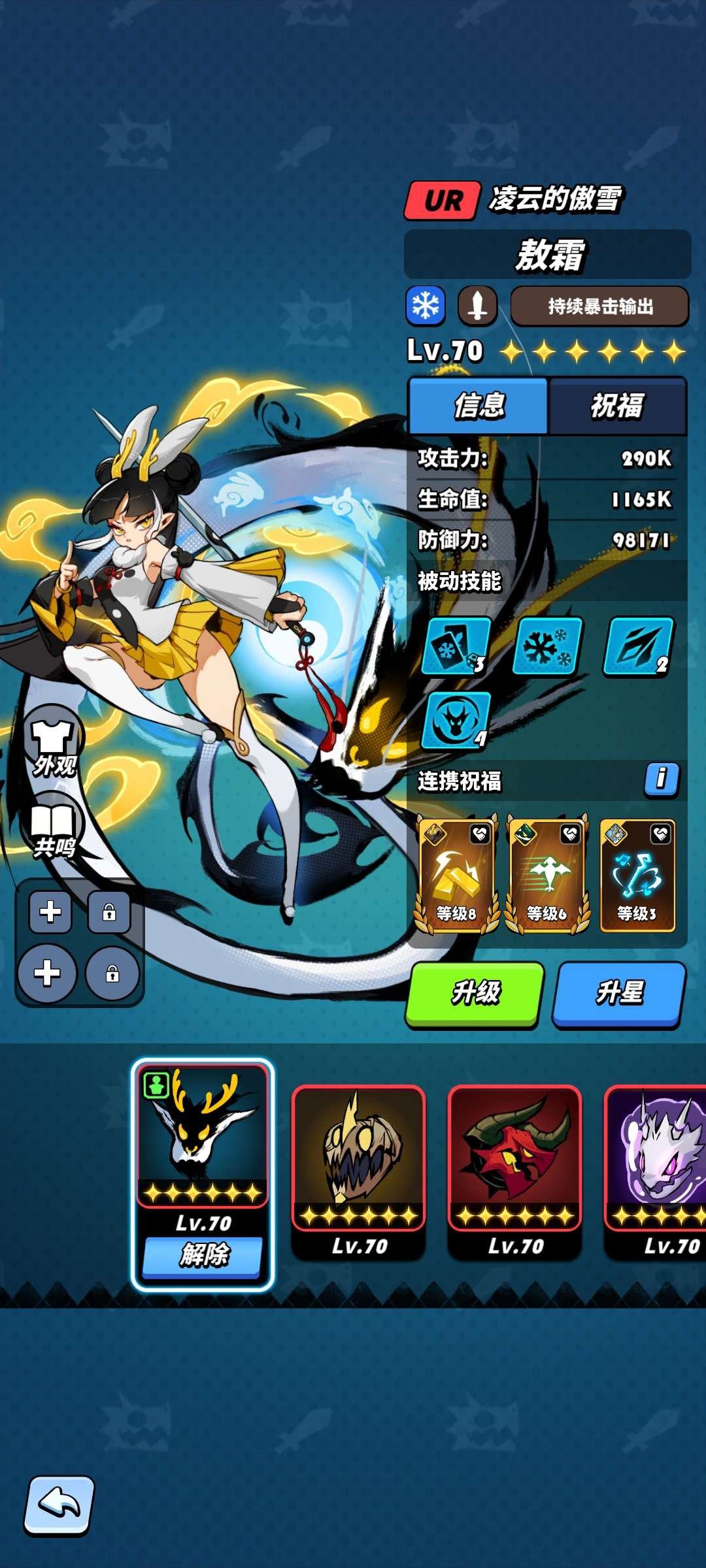The height and width of the screenshot is (1568, 706).
Task: Select the red horned demon hero card
Action: pyautogui.click(x=514, y=1169)
